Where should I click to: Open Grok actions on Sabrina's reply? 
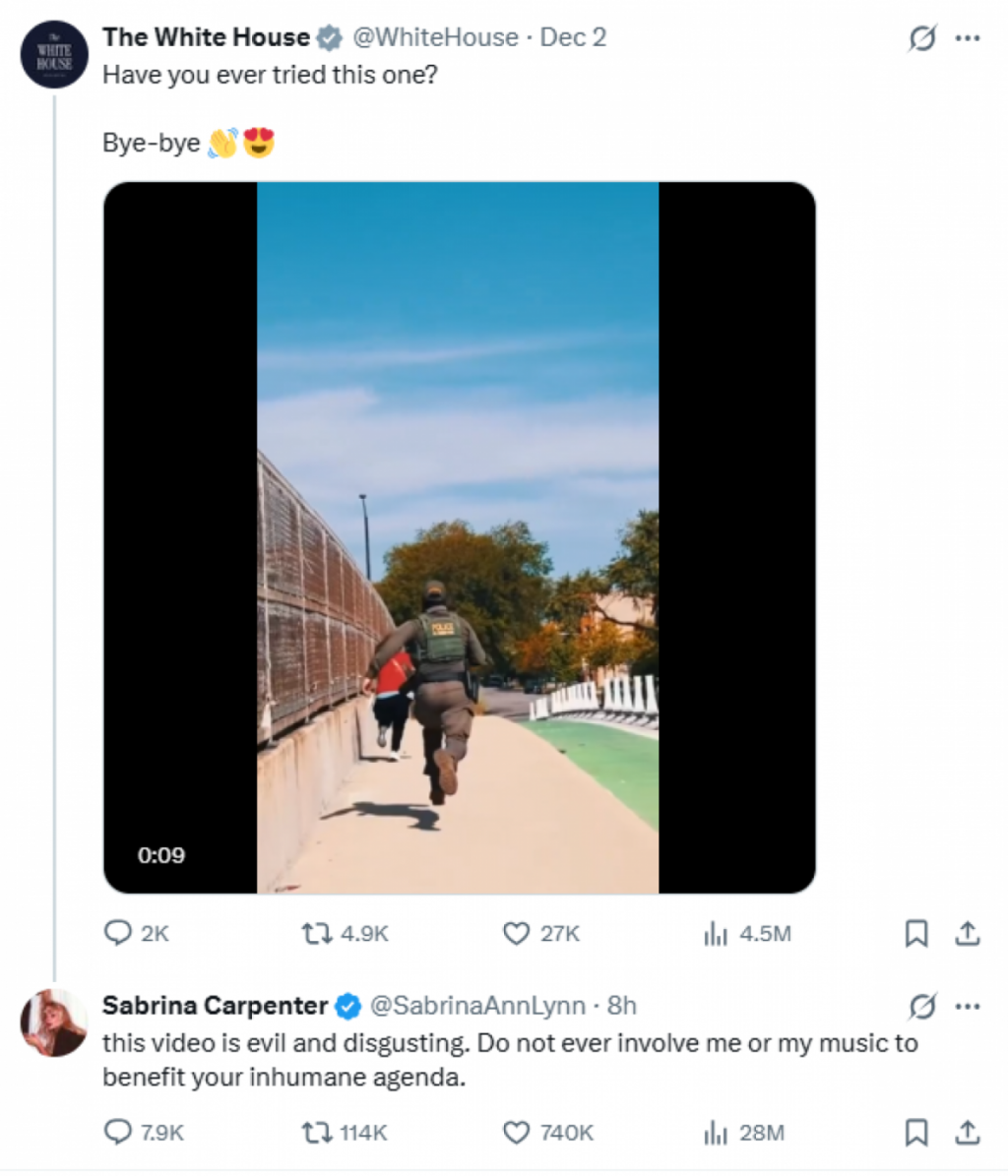click(x=923, y=1006)
